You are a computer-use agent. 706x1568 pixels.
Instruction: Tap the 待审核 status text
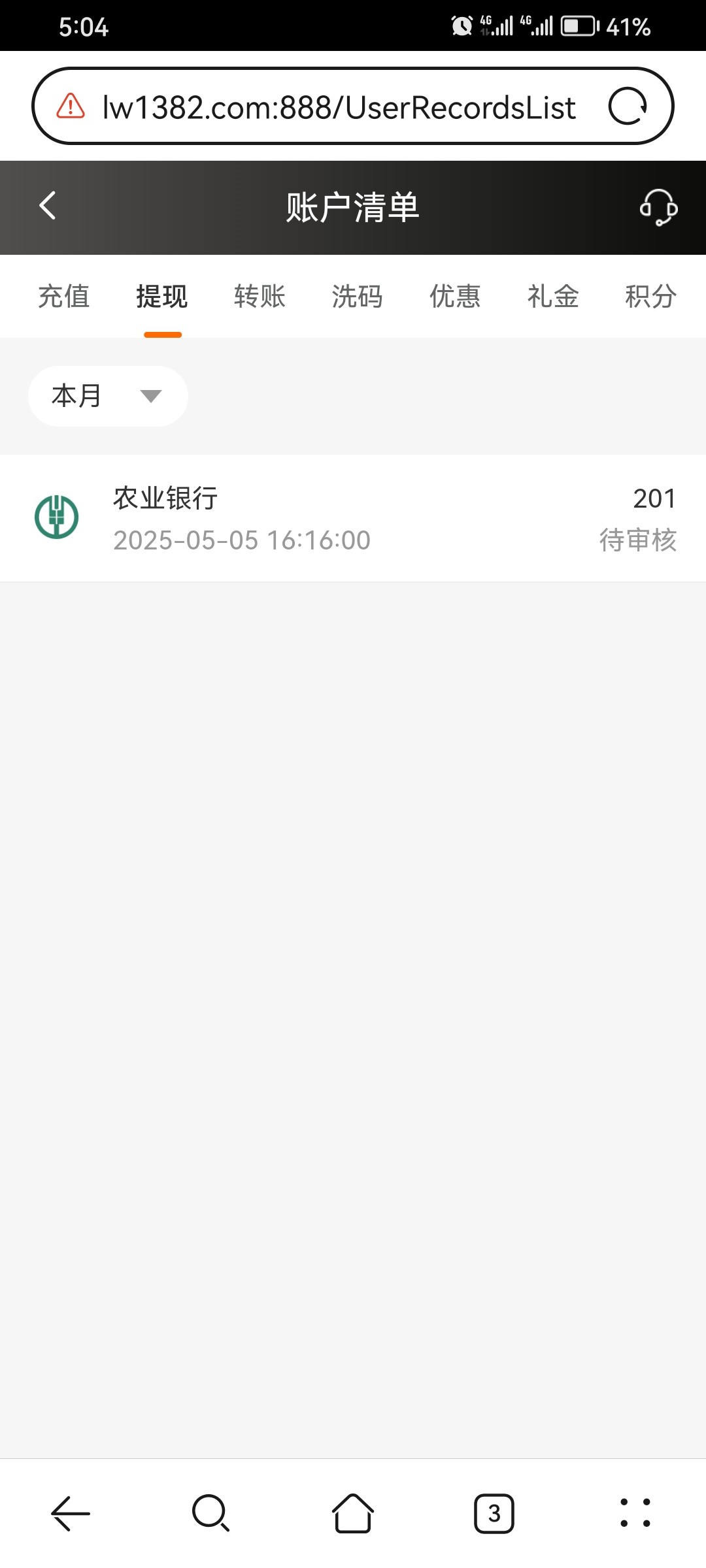click(x=639, y=540)
